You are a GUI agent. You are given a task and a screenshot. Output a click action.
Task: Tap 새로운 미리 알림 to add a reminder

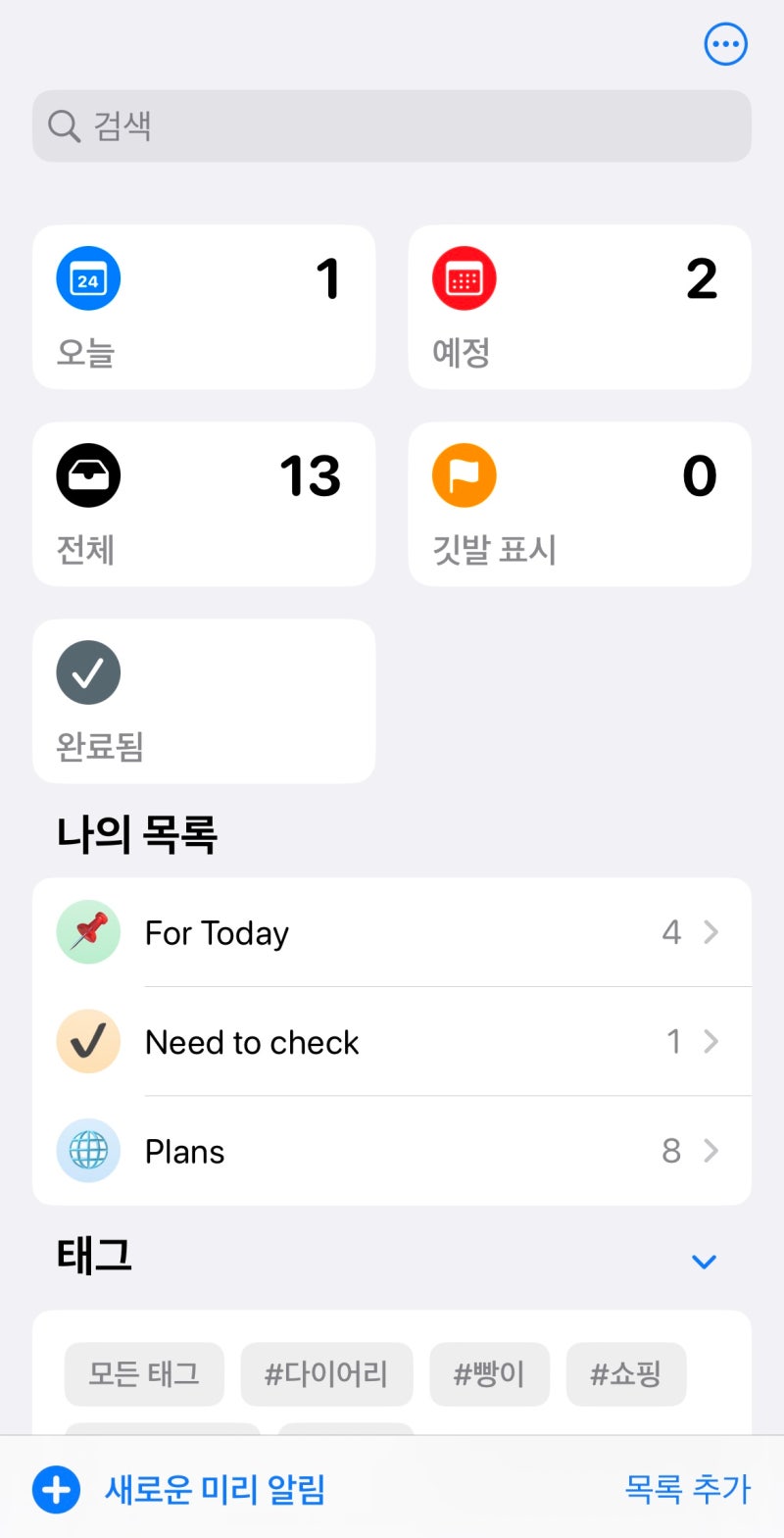(x=216, y=1489)
